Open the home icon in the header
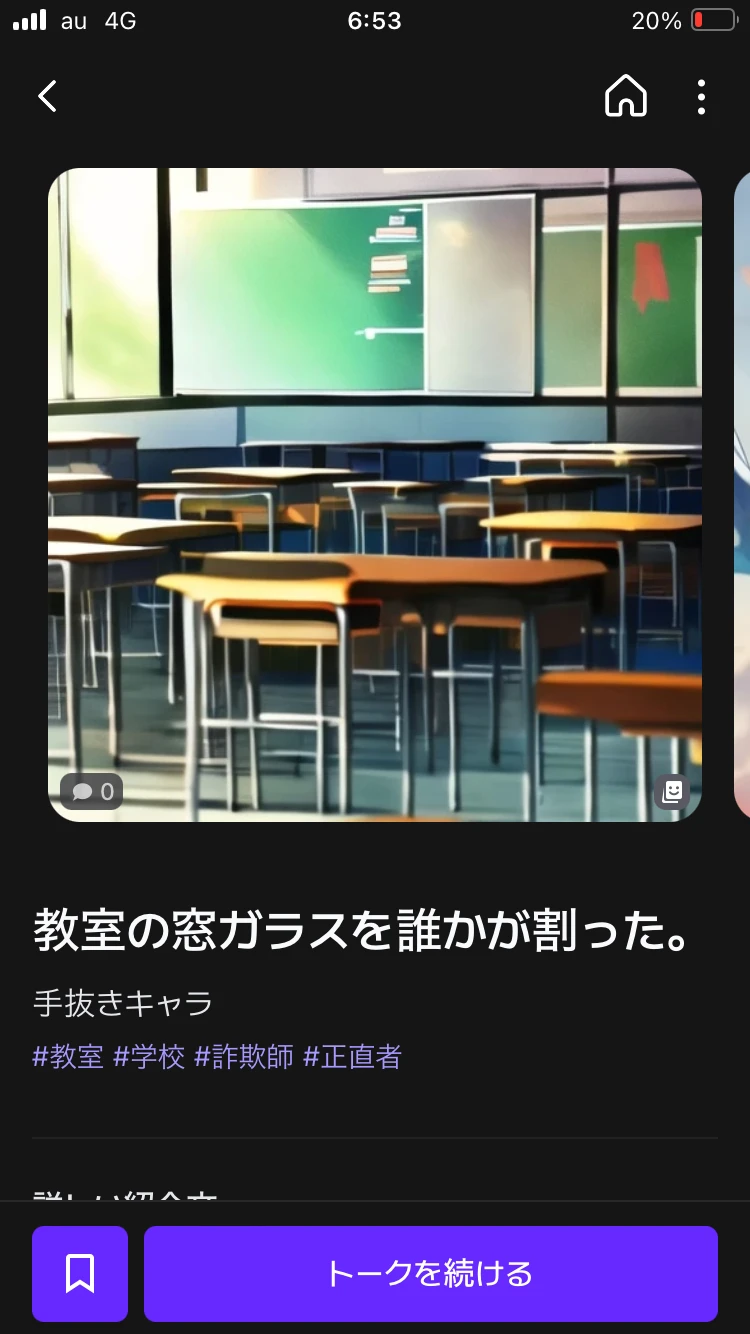Screen dimensions: 750x1334 [626, 97]
